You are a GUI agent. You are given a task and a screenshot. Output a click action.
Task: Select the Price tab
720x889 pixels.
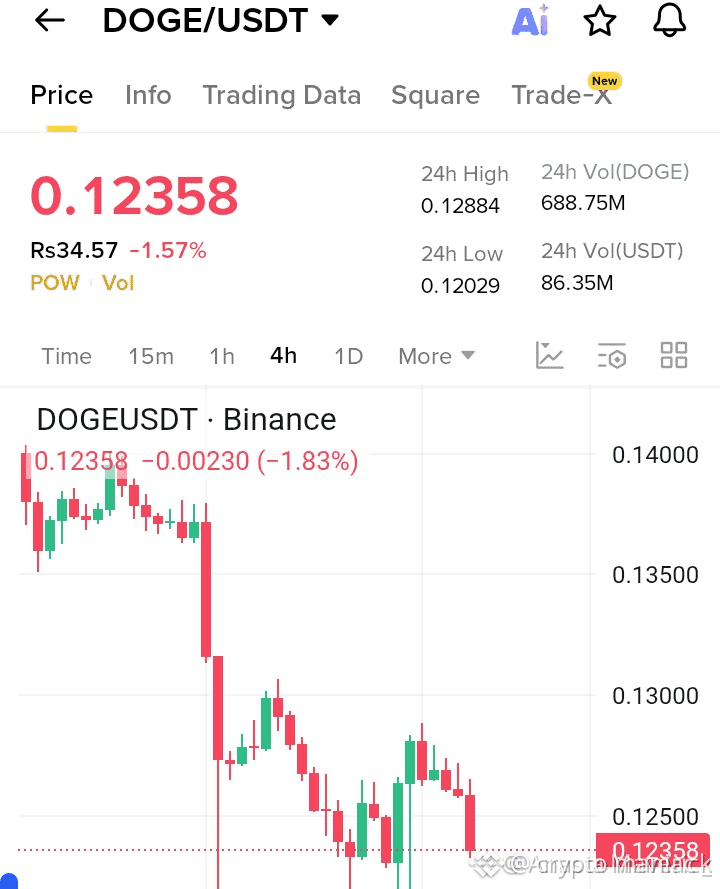point(61,95)
